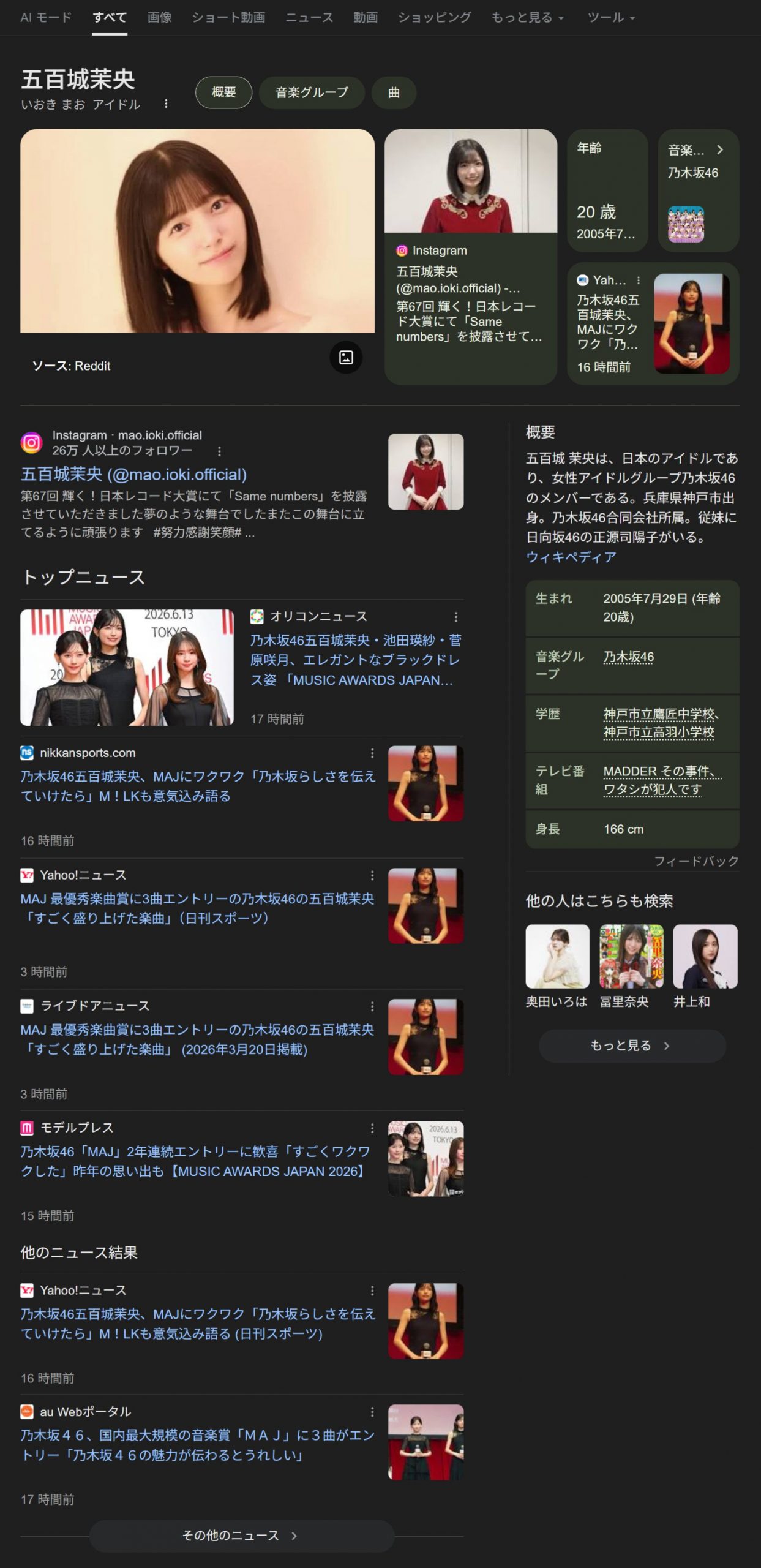
Task: Tap the image viewer icon on Reddit photo
Action: [346, 357]
